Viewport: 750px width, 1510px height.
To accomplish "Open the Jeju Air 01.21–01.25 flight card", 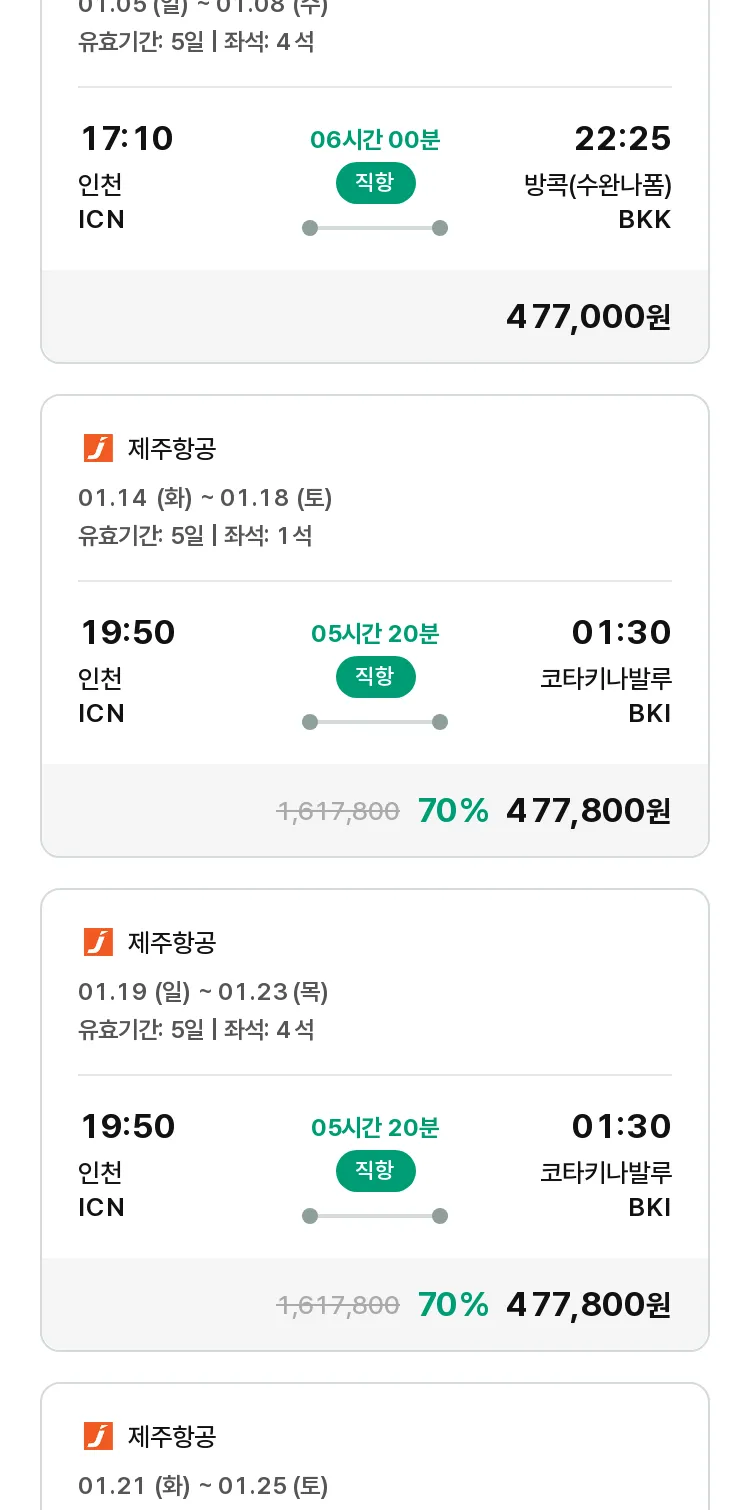I will pos(375,1447).
